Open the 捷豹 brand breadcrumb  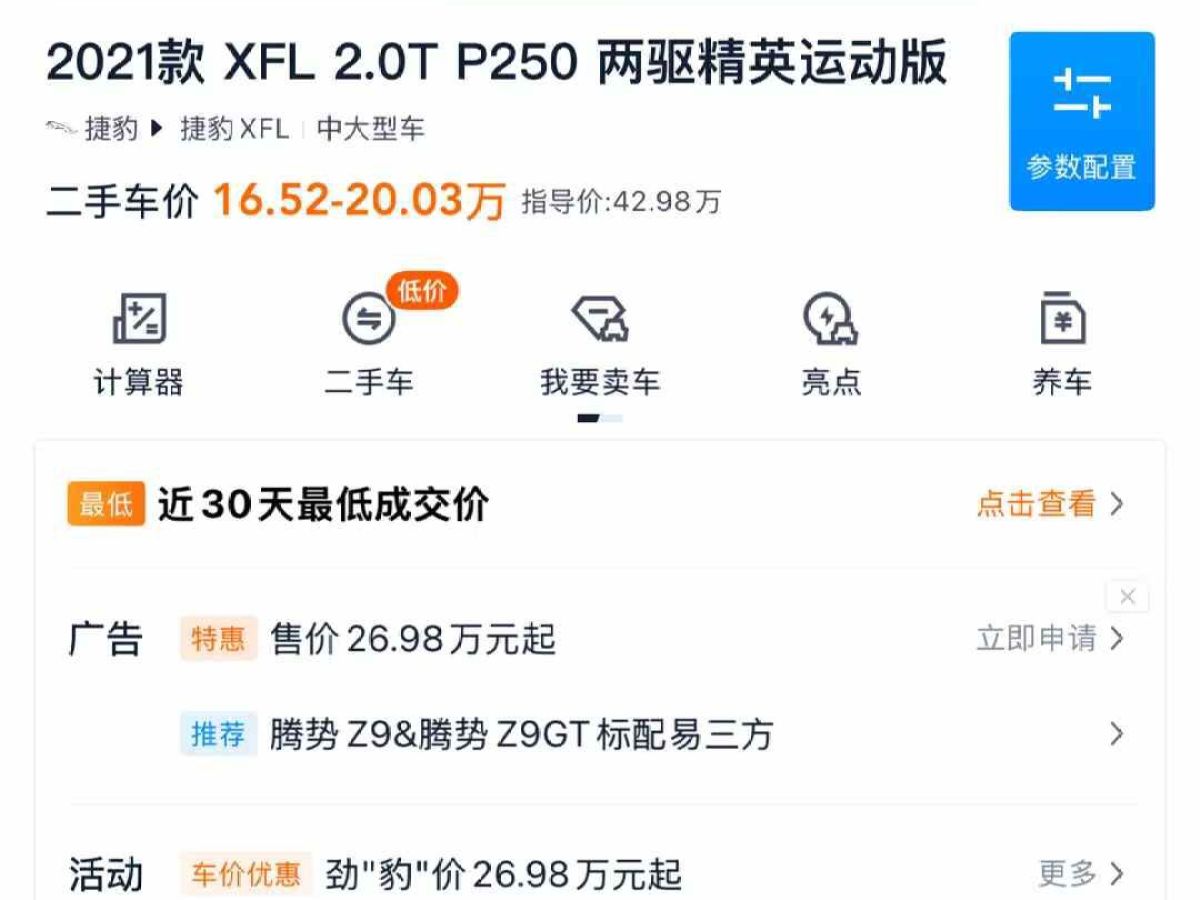pos(110,129)
